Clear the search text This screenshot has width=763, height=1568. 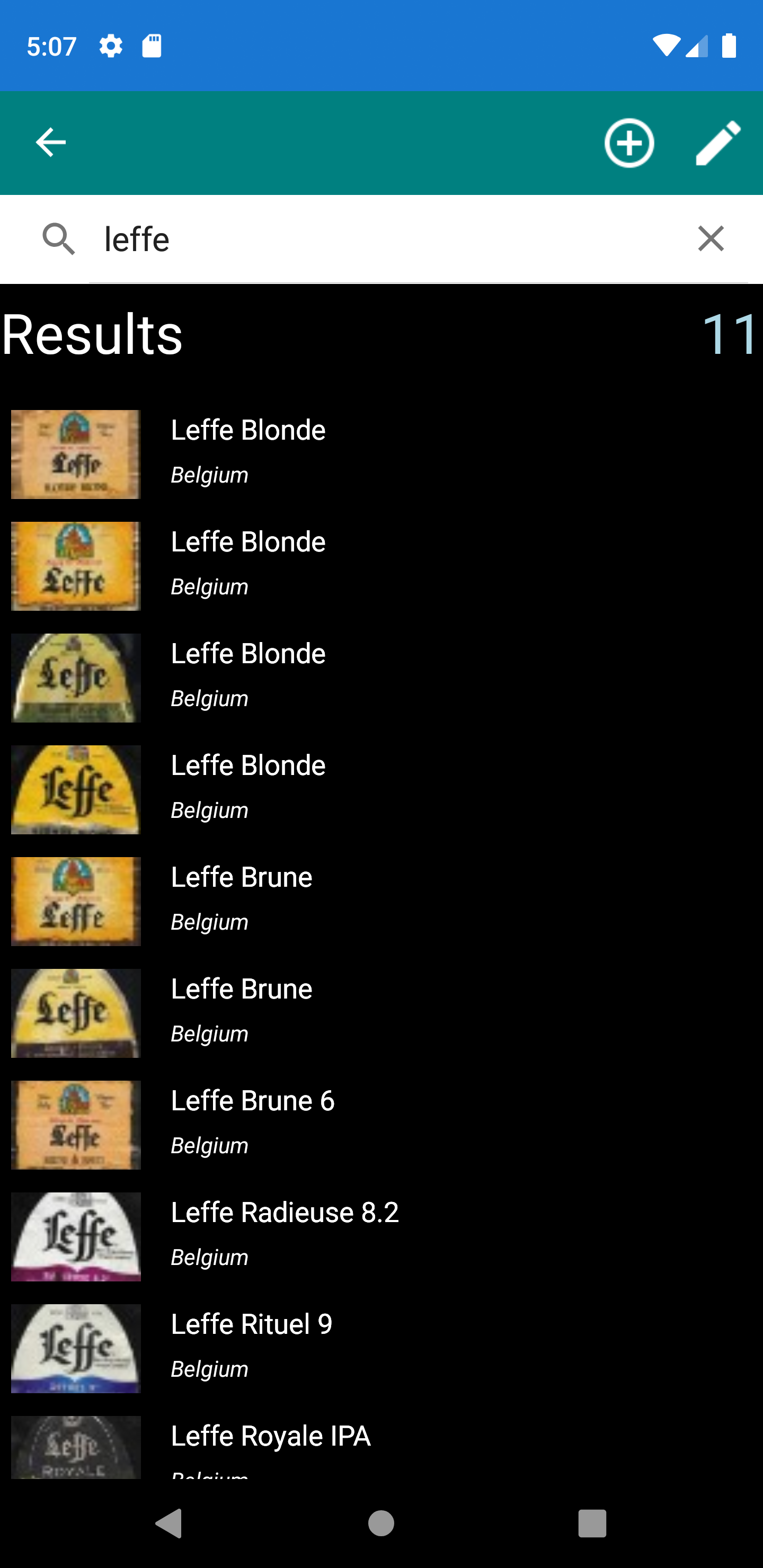(711, 238)
